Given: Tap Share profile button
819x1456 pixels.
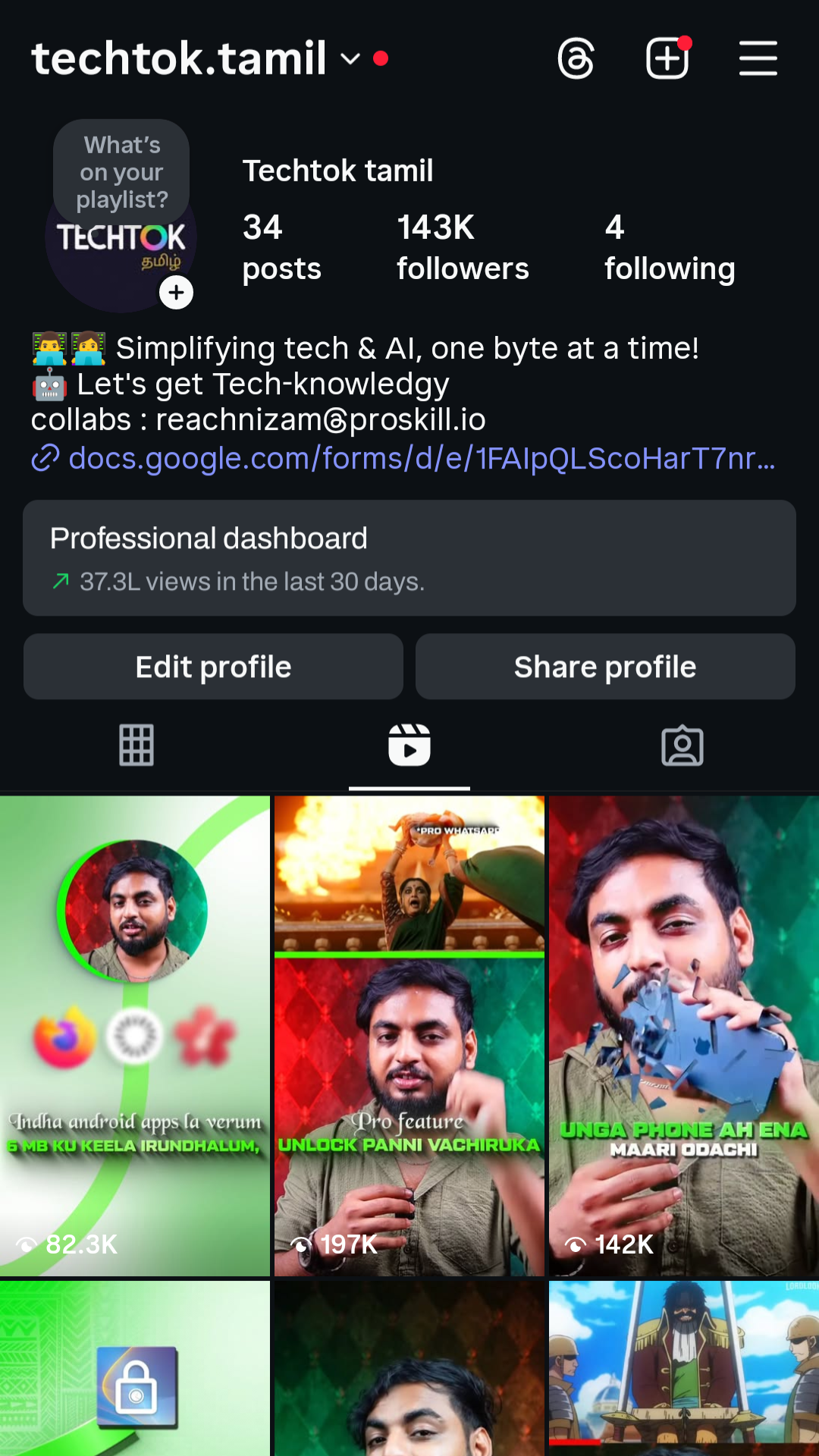Looking at the screenshot, I should 605,667.
